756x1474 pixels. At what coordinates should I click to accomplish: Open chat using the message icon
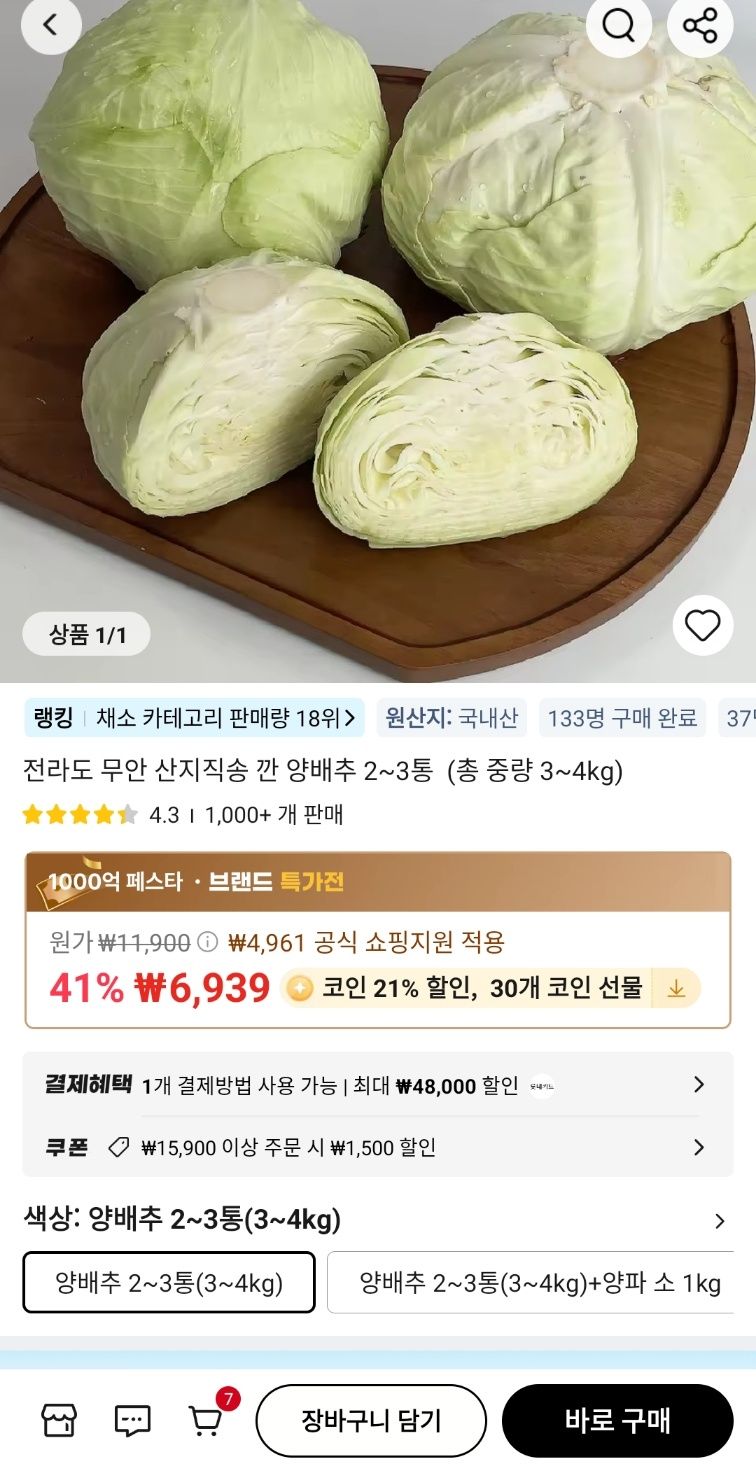[x=128, y=1420]
